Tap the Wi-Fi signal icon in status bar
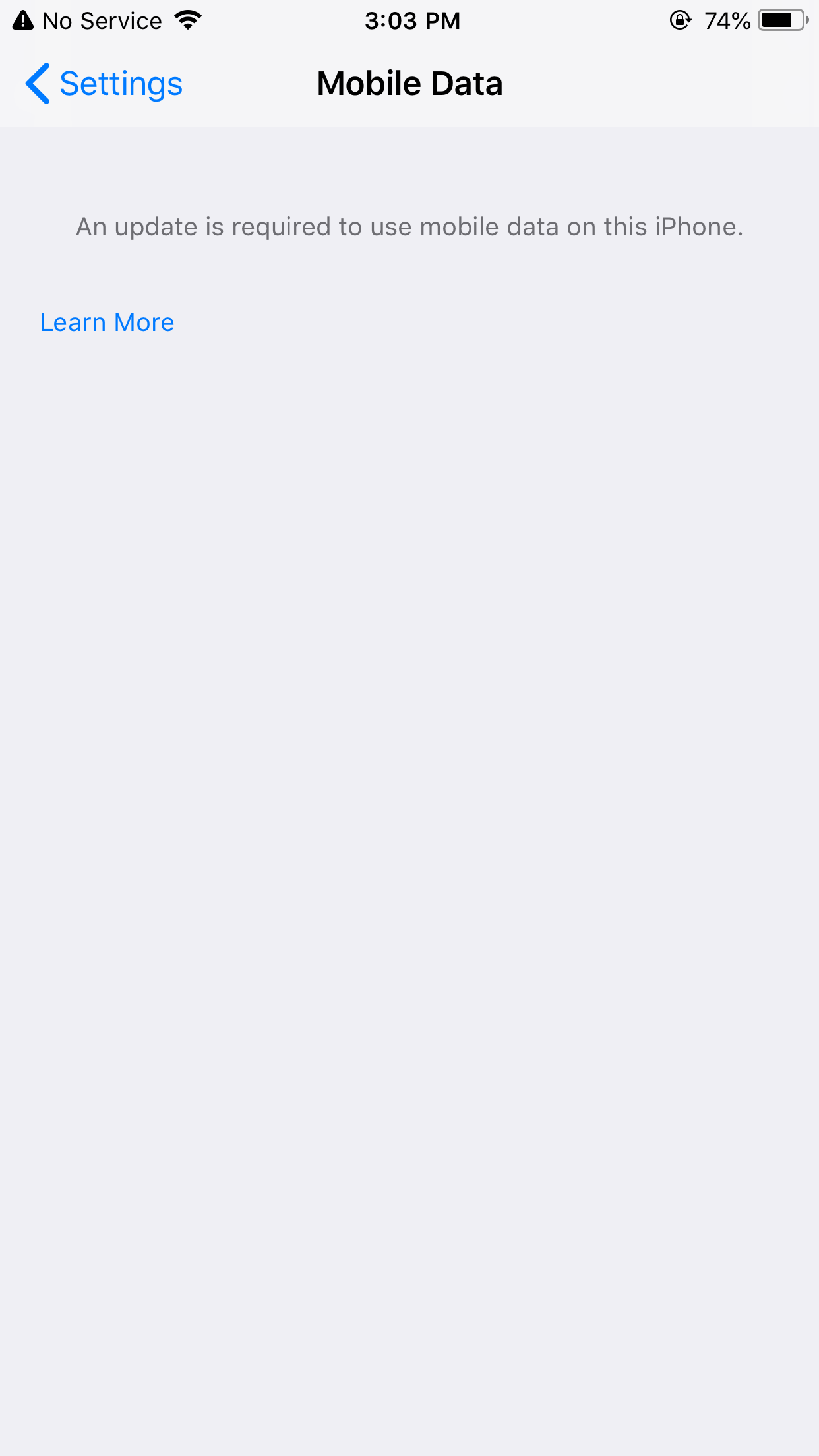 coord(189,20)
